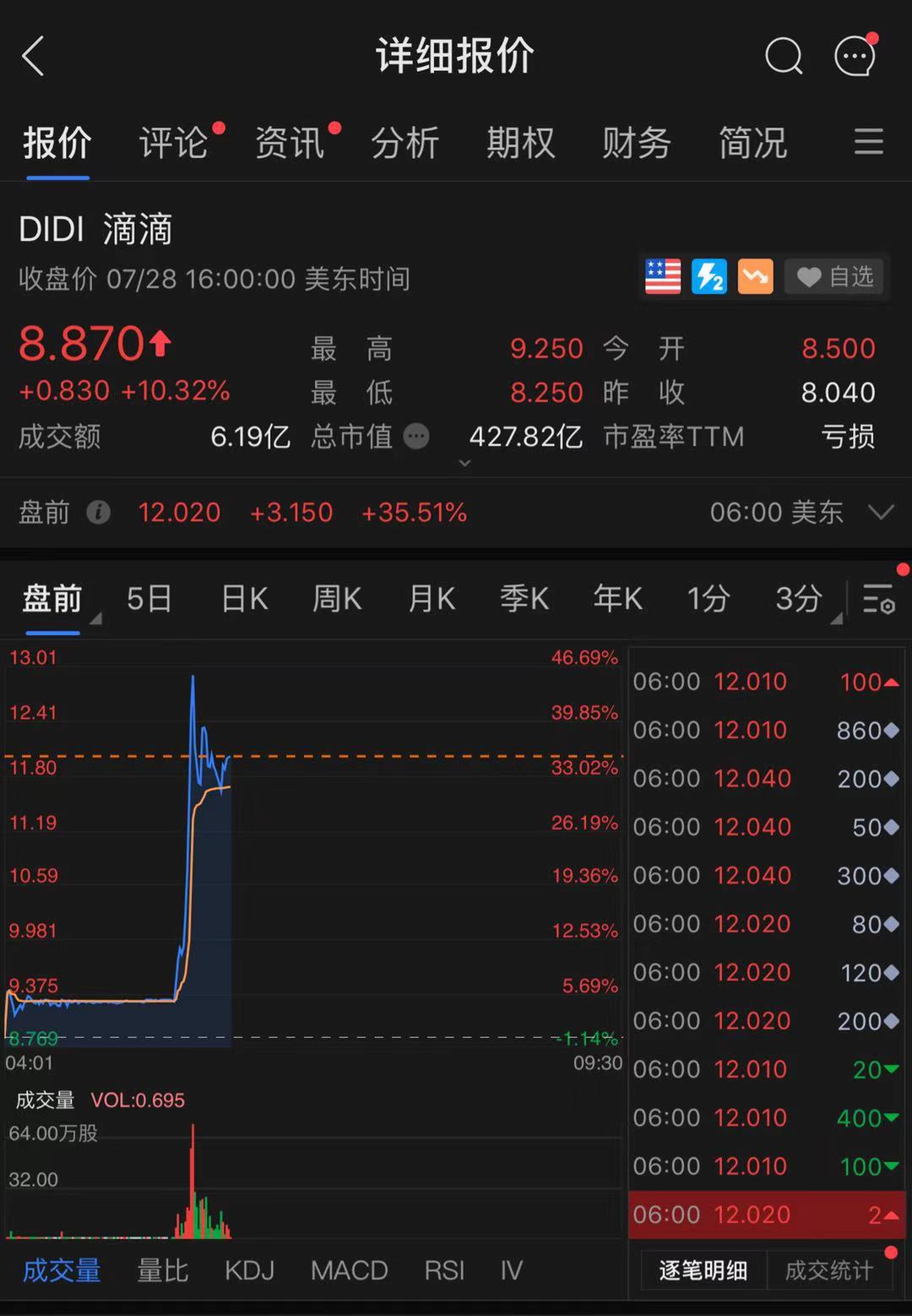Image resolution: width=912 pixels, height=1316 pixels.
Task: Tap the back arrow to exit quote page
Action: [34, 57]
